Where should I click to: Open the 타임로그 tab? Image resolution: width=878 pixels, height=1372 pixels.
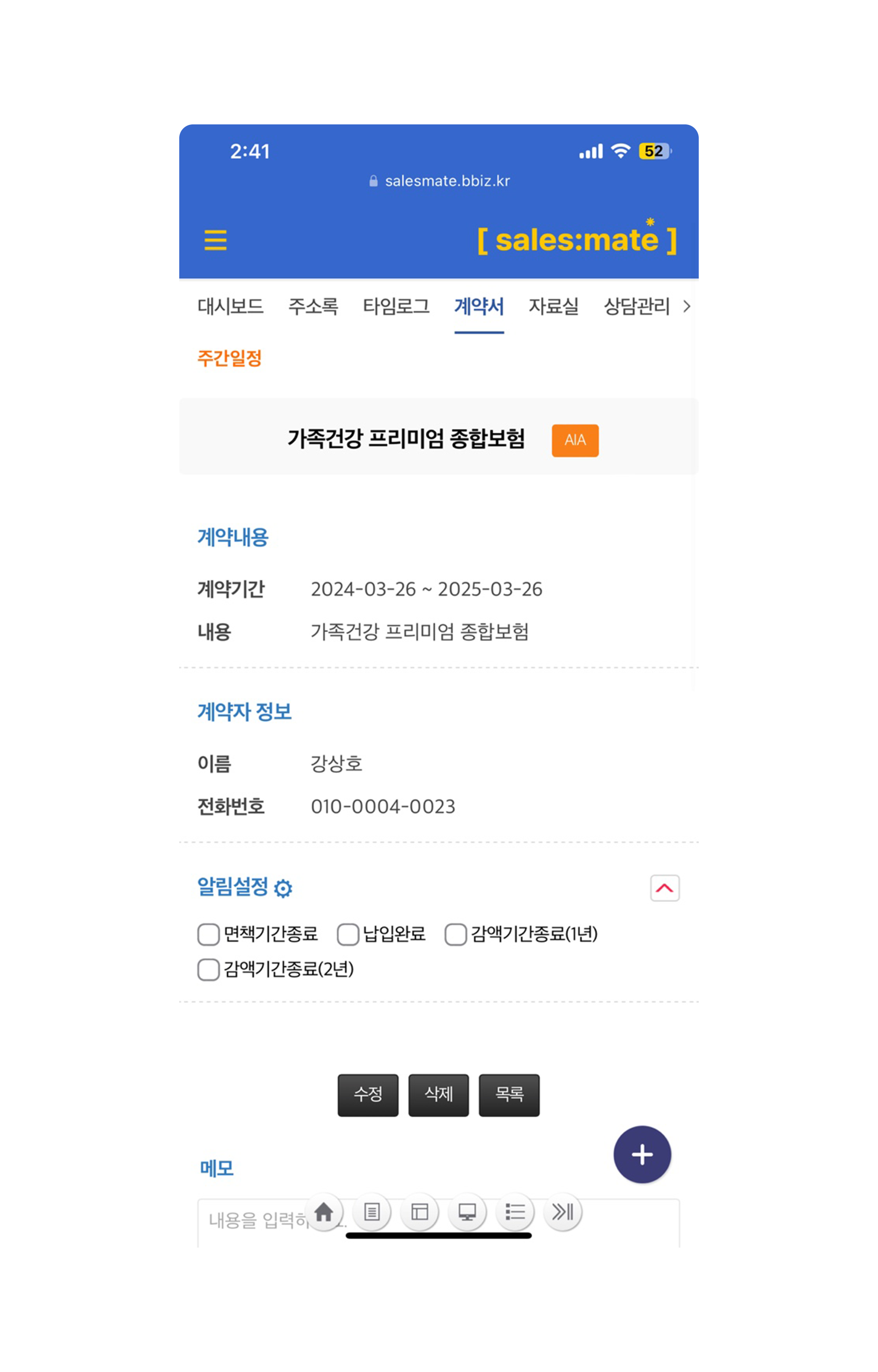pyautogui.click(x=396, y=307)
